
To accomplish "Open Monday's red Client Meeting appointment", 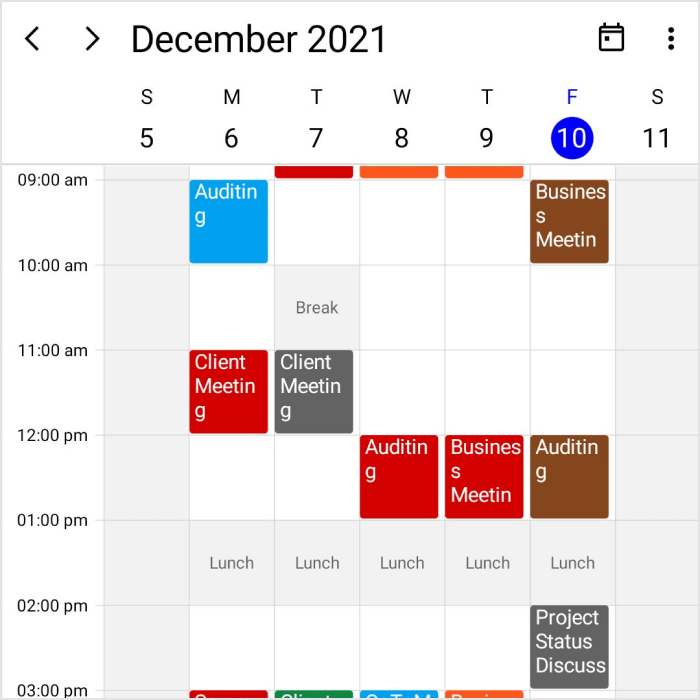I will [x=229, y=391].
